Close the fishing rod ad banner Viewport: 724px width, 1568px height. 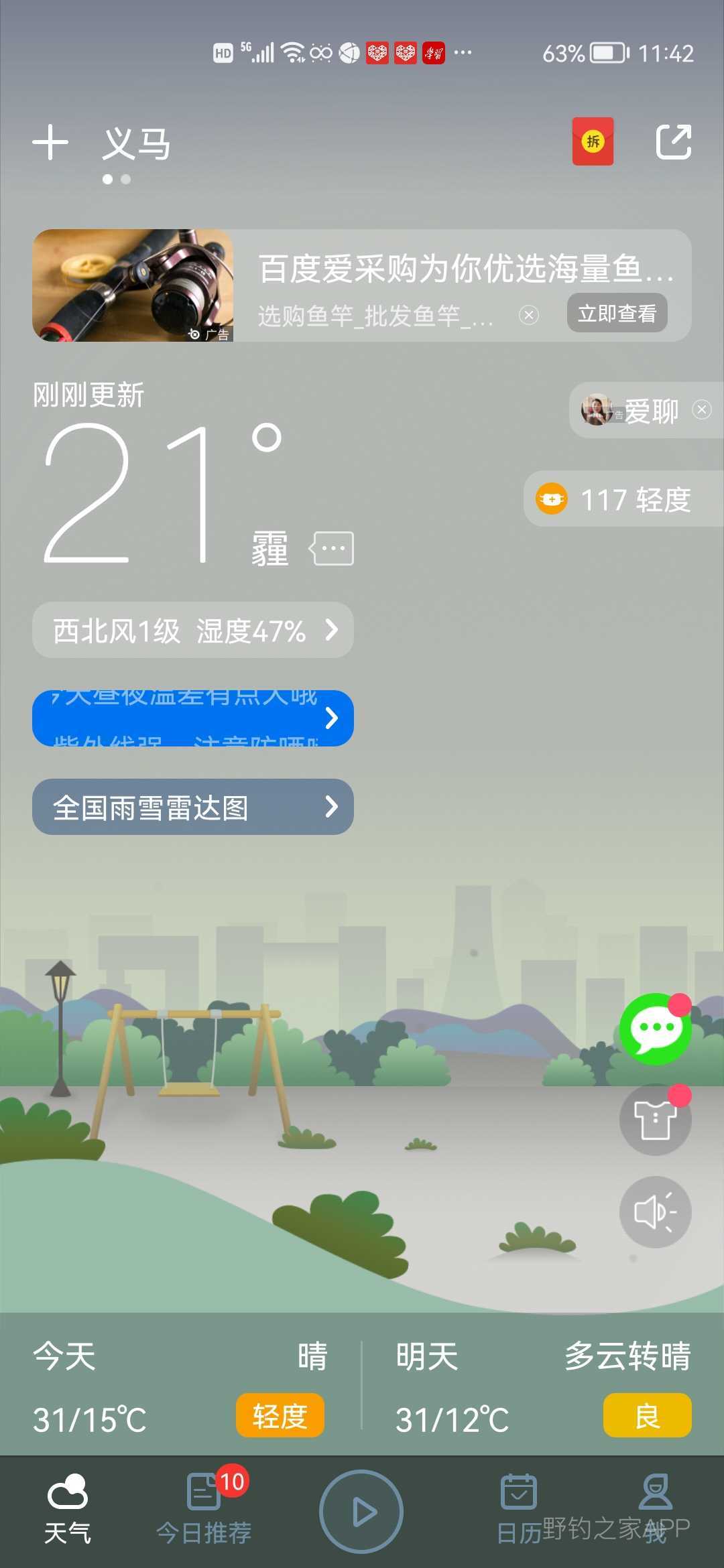[529, 315]
